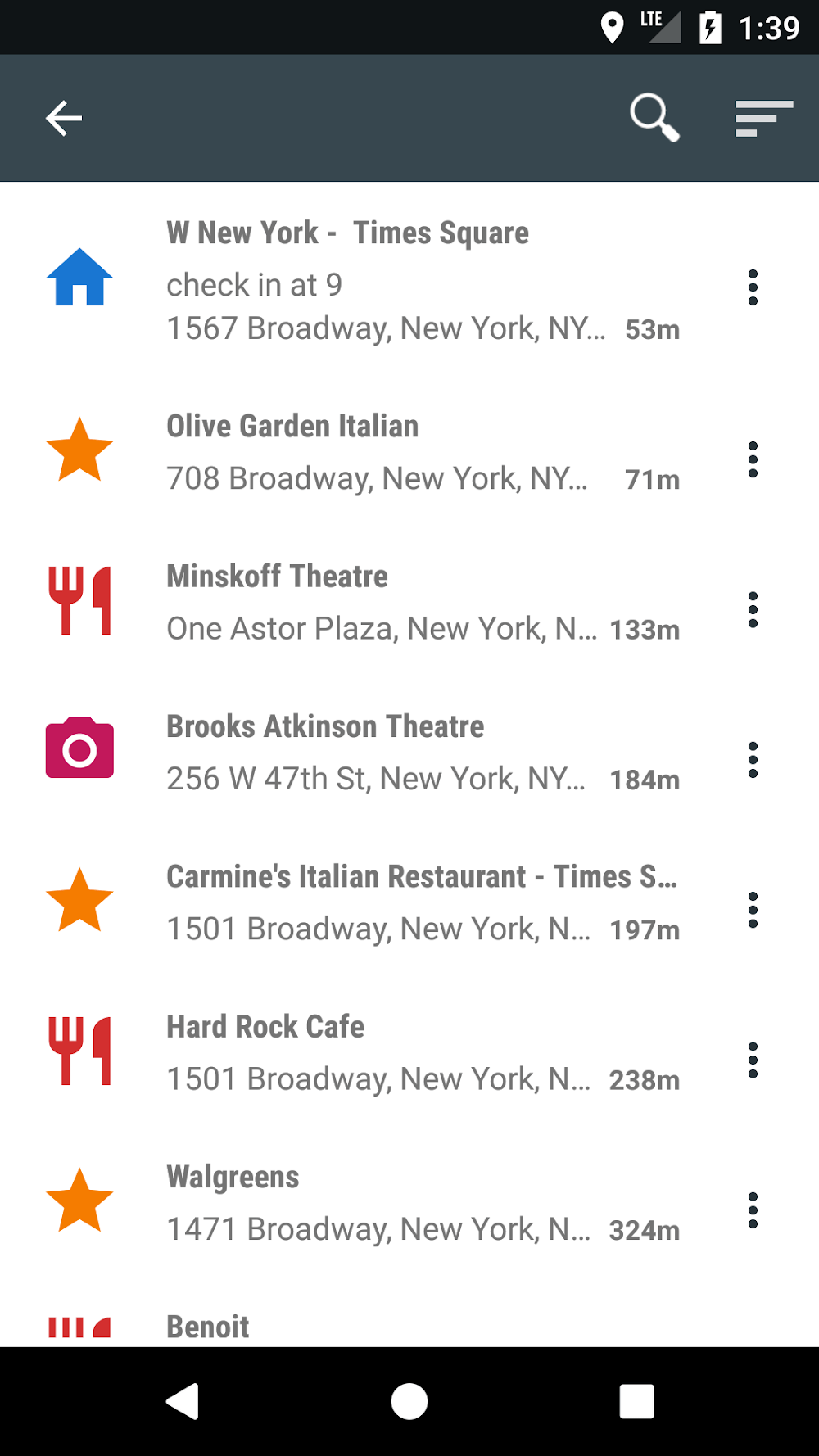This screenshot has height=1456, width=819.
Task: Go back using the toolbar arrow
Action: pos(64,118)
